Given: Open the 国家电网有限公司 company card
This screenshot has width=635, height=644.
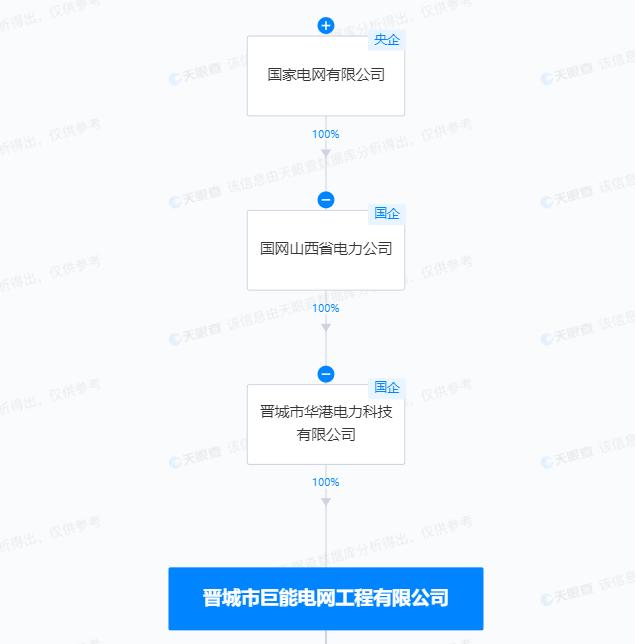Looking at the screenshot, I should [x=326, y=76].
